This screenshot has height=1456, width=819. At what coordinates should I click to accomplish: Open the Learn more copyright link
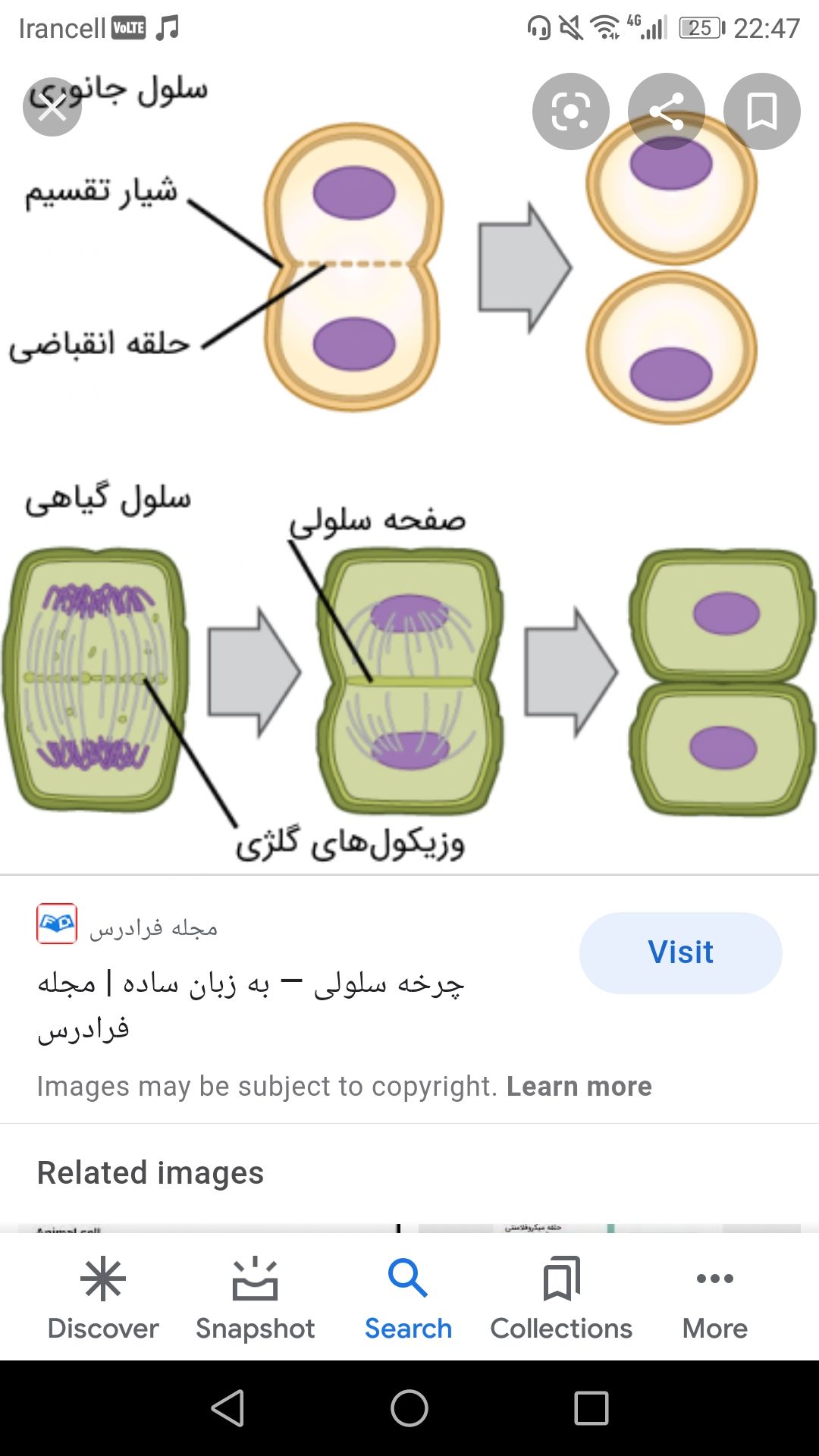click(x=579, y=1086)
